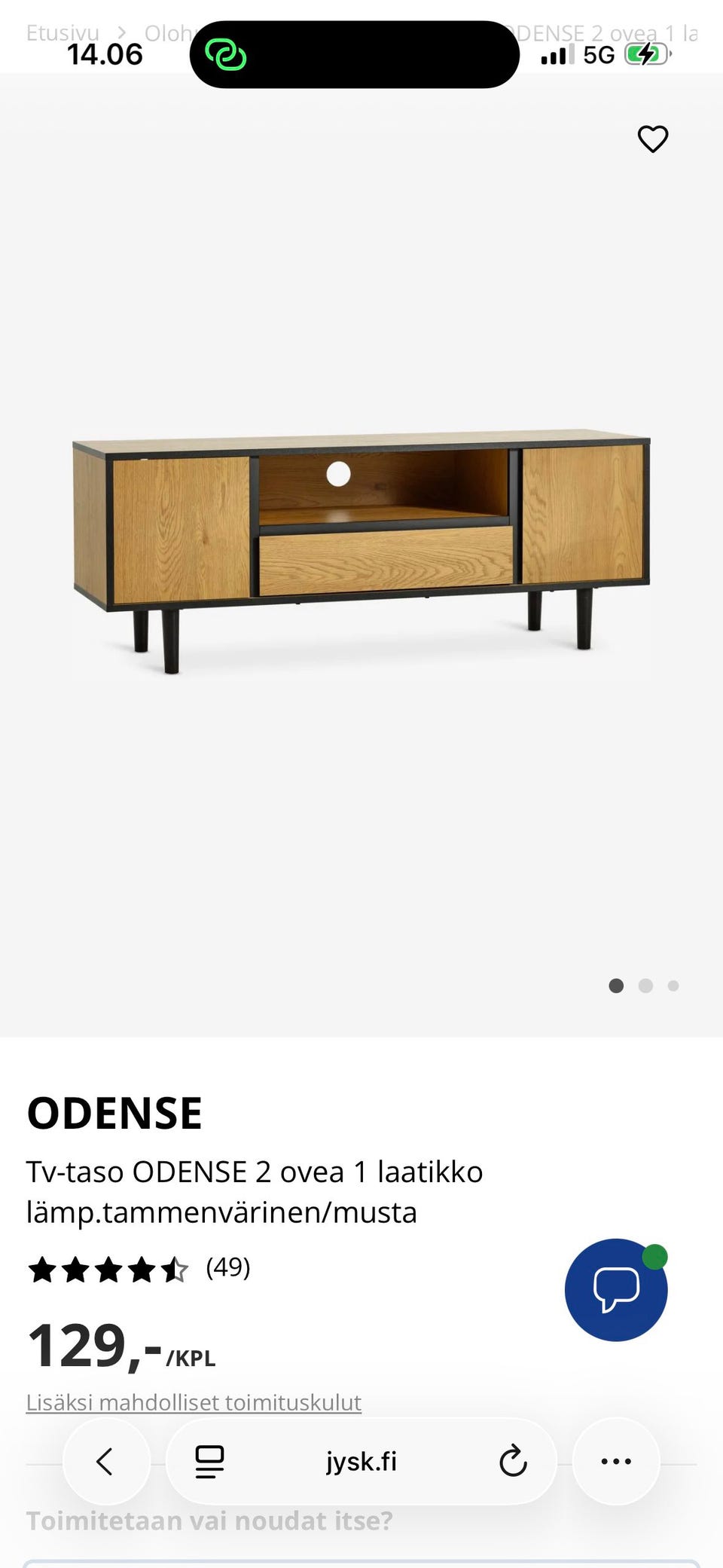Screen dimensions: 723x1568
Task: Open the live chat bubble
Action: (616, 1289)
